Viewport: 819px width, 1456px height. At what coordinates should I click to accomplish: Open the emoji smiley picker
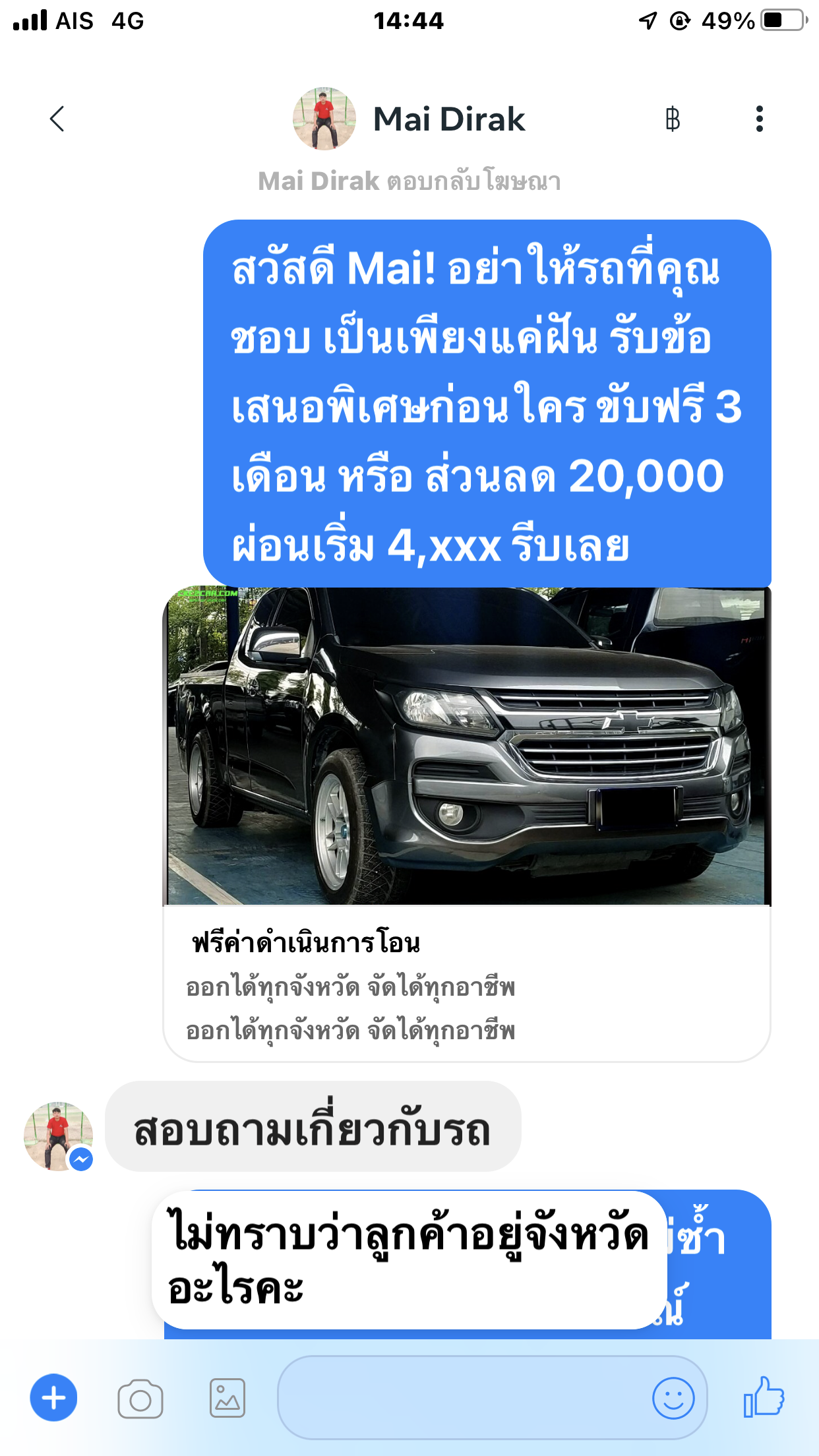tap(673, 1398)
